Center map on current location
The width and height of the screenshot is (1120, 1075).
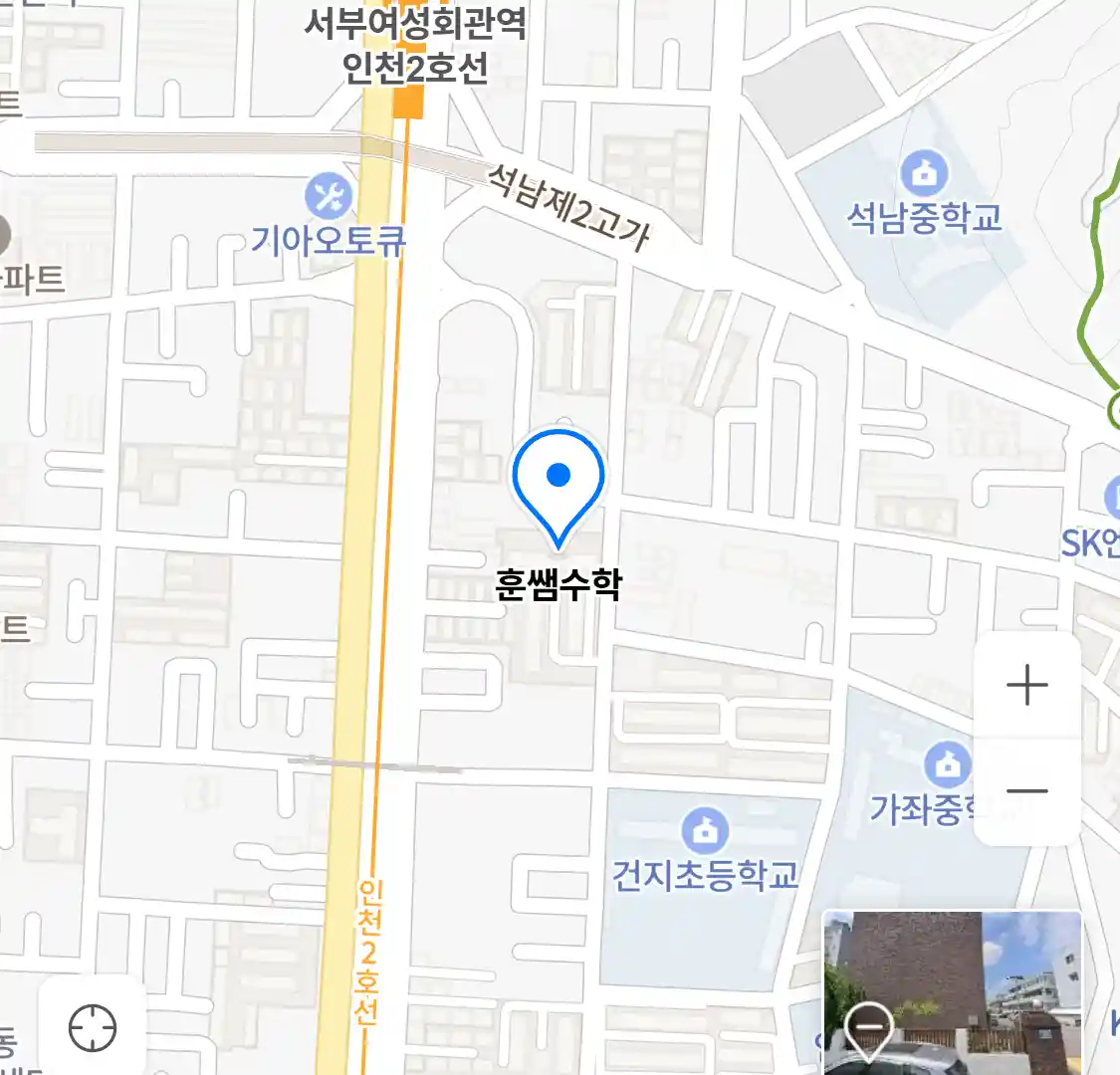pos(93,1027)
